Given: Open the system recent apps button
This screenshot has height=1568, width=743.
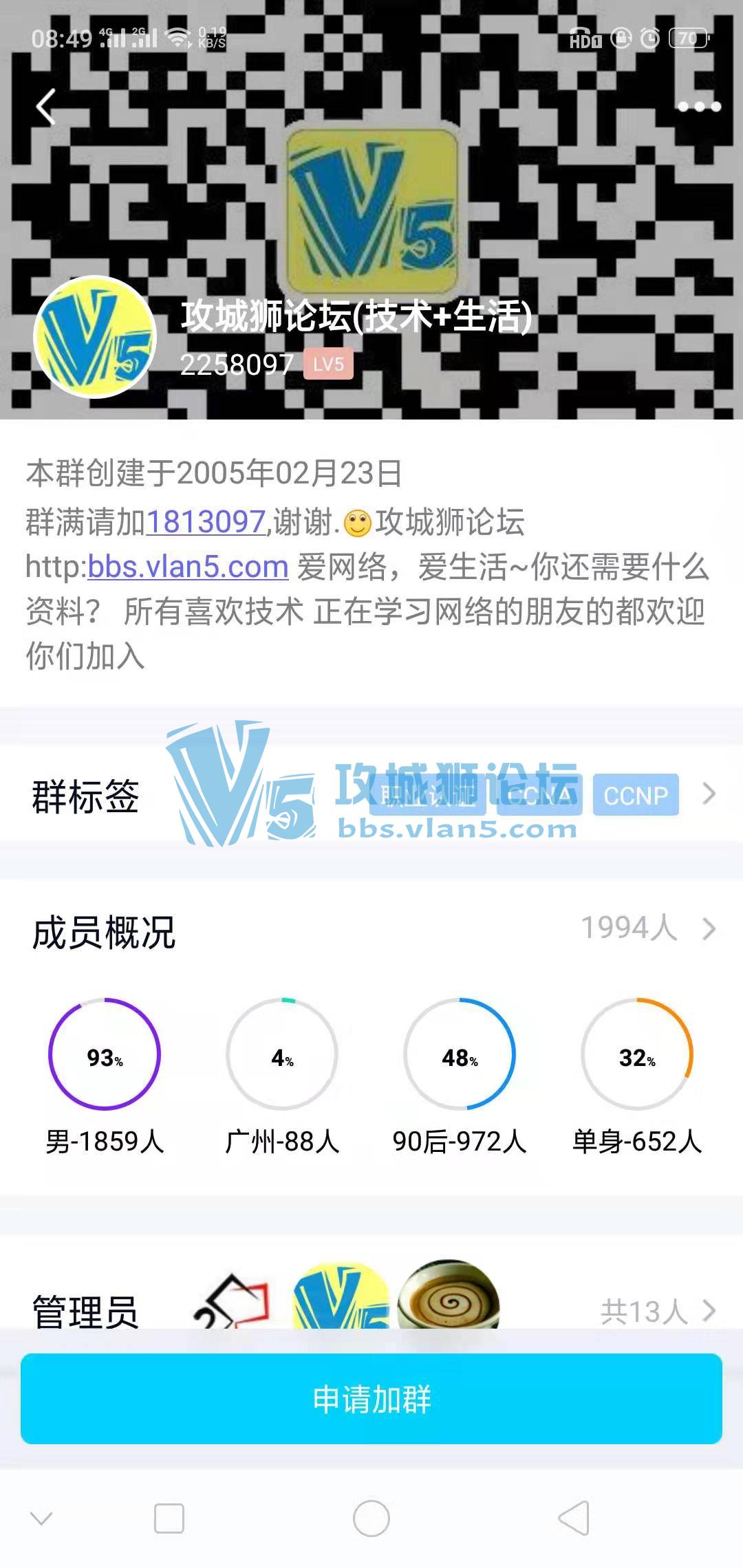Looking at the screenshot, I should (169, 1518).
